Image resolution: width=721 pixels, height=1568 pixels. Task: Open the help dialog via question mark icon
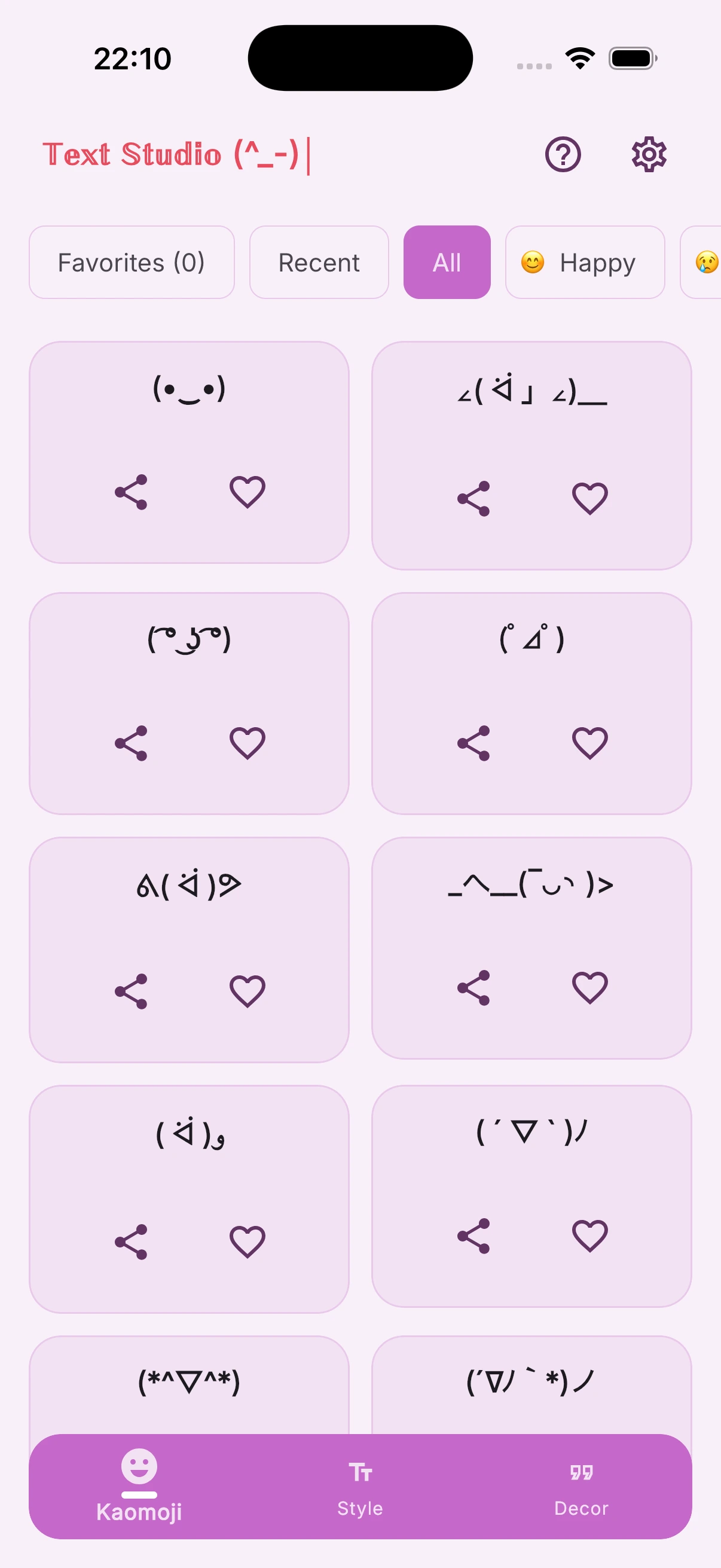click(563, 155)
